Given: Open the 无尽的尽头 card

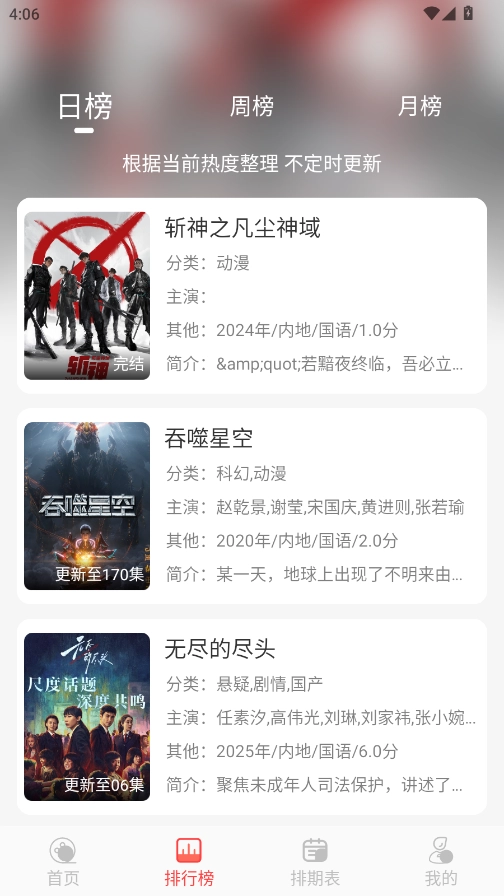Looking at the screenshot, I should coord(252,717).
